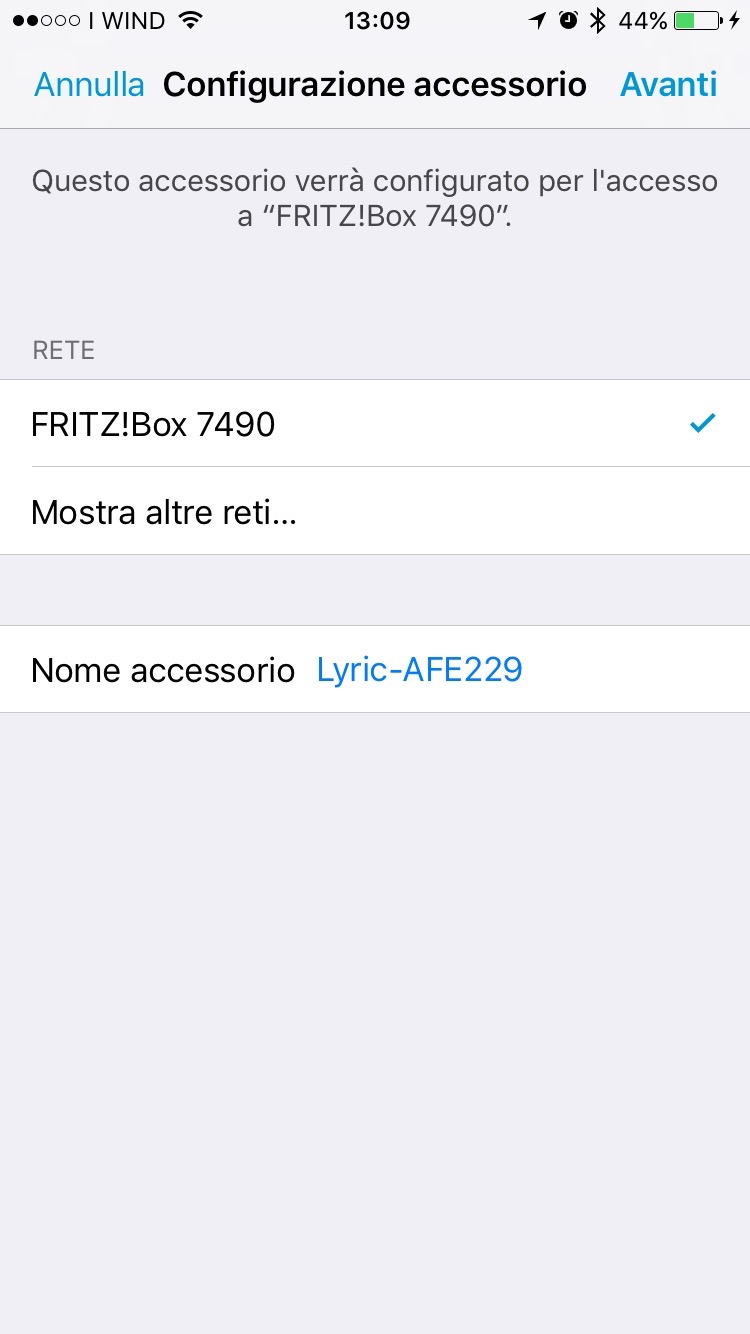The width and height of the screenshot is (750, 1334).
Task: Edit the accessory name Lyric-AFE229
Action: point(419,670)
